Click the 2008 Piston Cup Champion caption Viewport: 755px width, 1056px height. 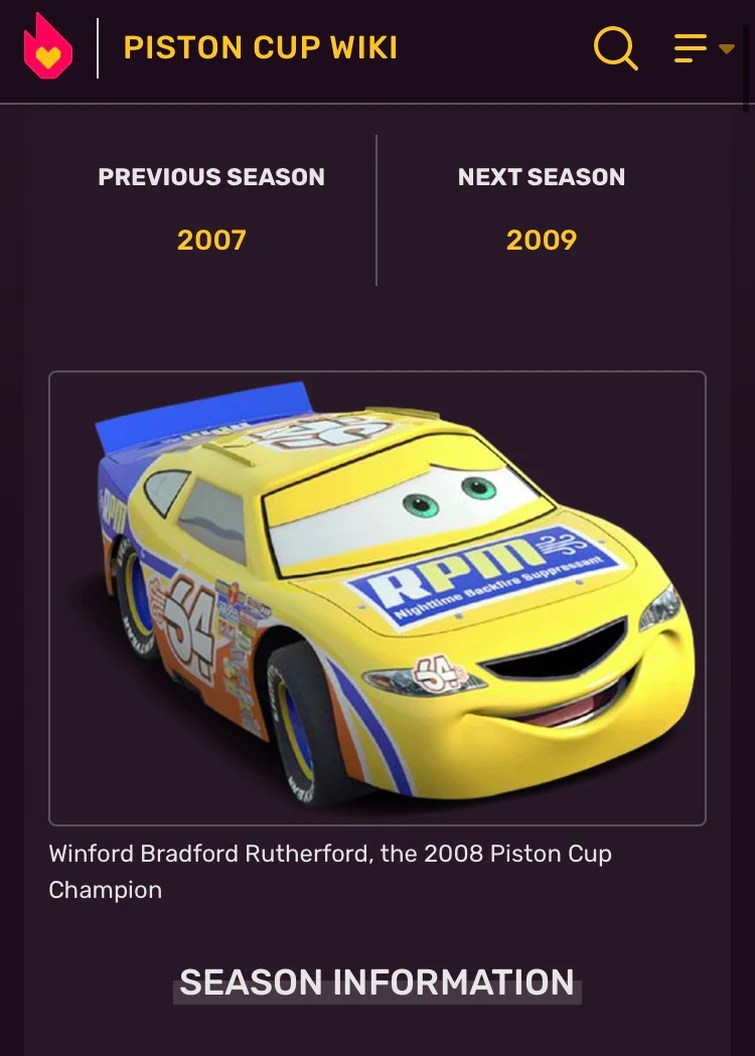click(x=330, y=871)
